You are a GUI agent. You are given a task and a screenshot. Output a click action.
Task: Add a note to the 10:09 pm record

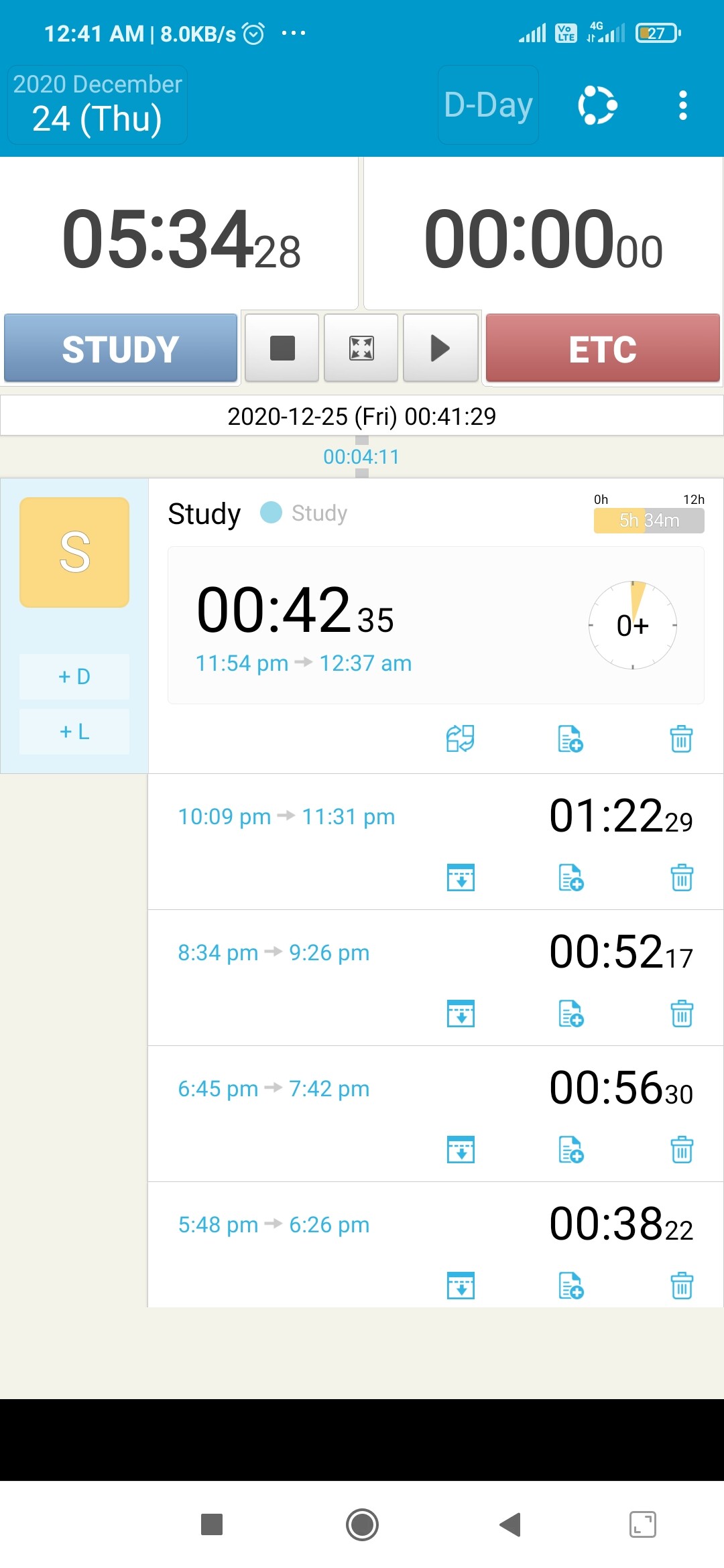point(570,877)
